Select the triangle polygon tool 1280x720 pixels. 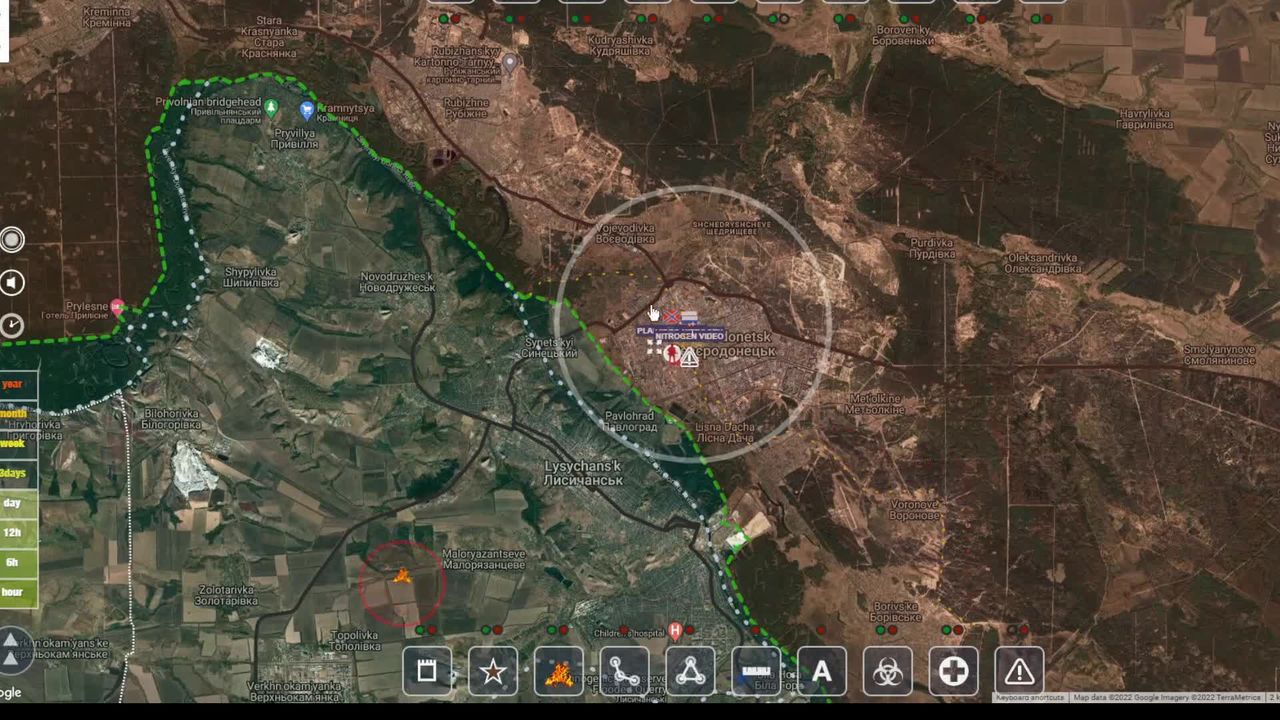tap(691, 671)
